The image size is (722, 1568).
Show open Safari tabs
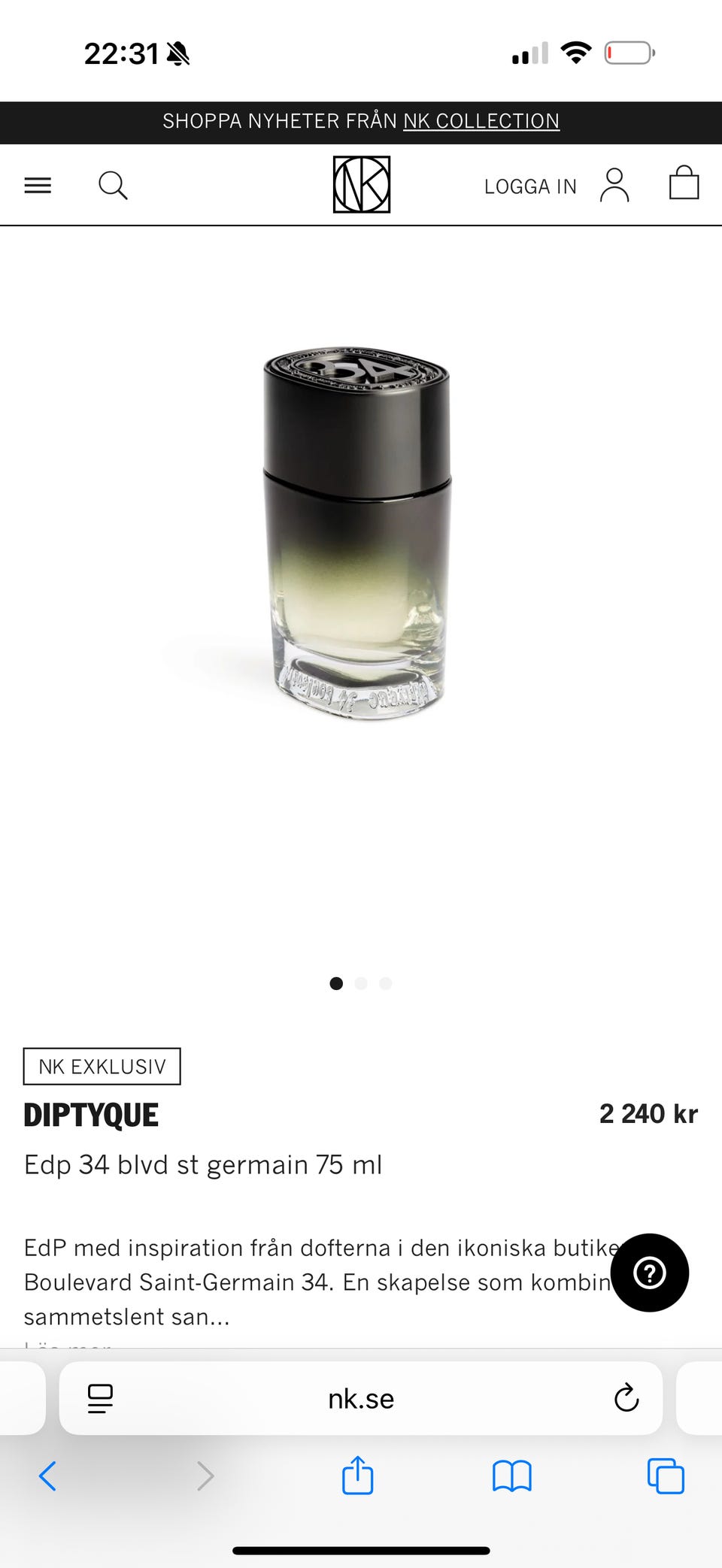pos(666,1476)
